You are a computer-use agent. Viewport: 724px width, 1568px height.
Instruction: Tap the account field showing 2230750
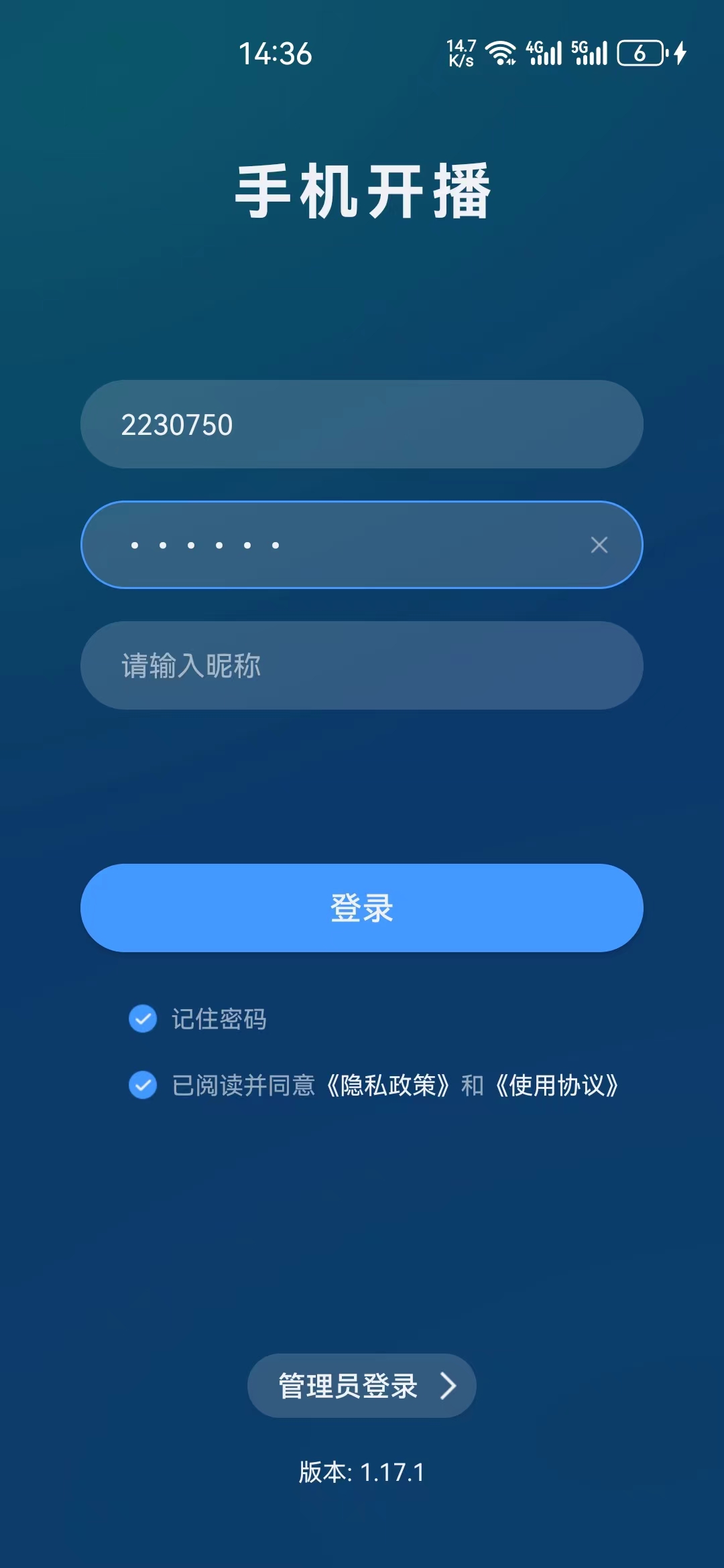362,424
